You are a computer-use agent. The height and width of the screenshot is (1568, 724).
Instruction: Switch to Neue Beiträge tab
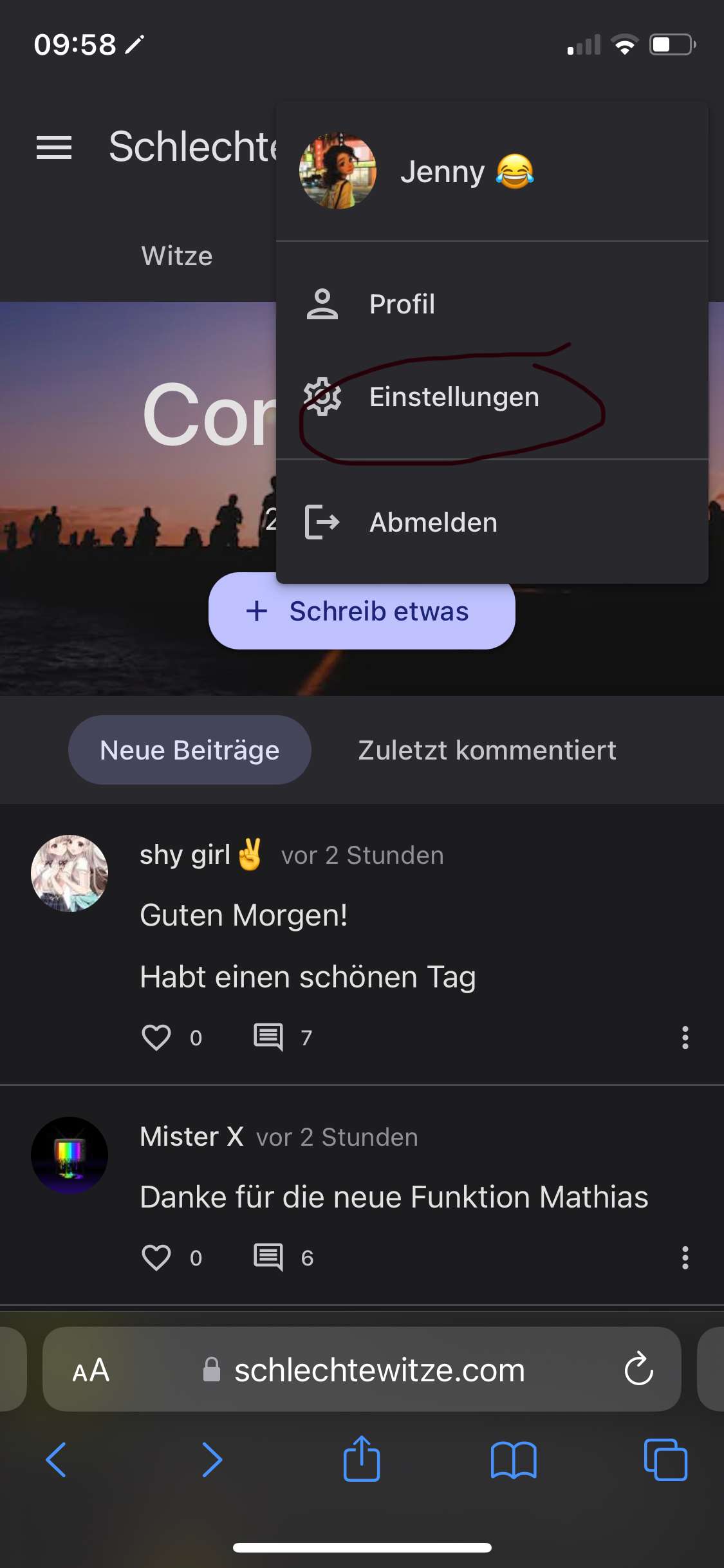click(190, 750)
